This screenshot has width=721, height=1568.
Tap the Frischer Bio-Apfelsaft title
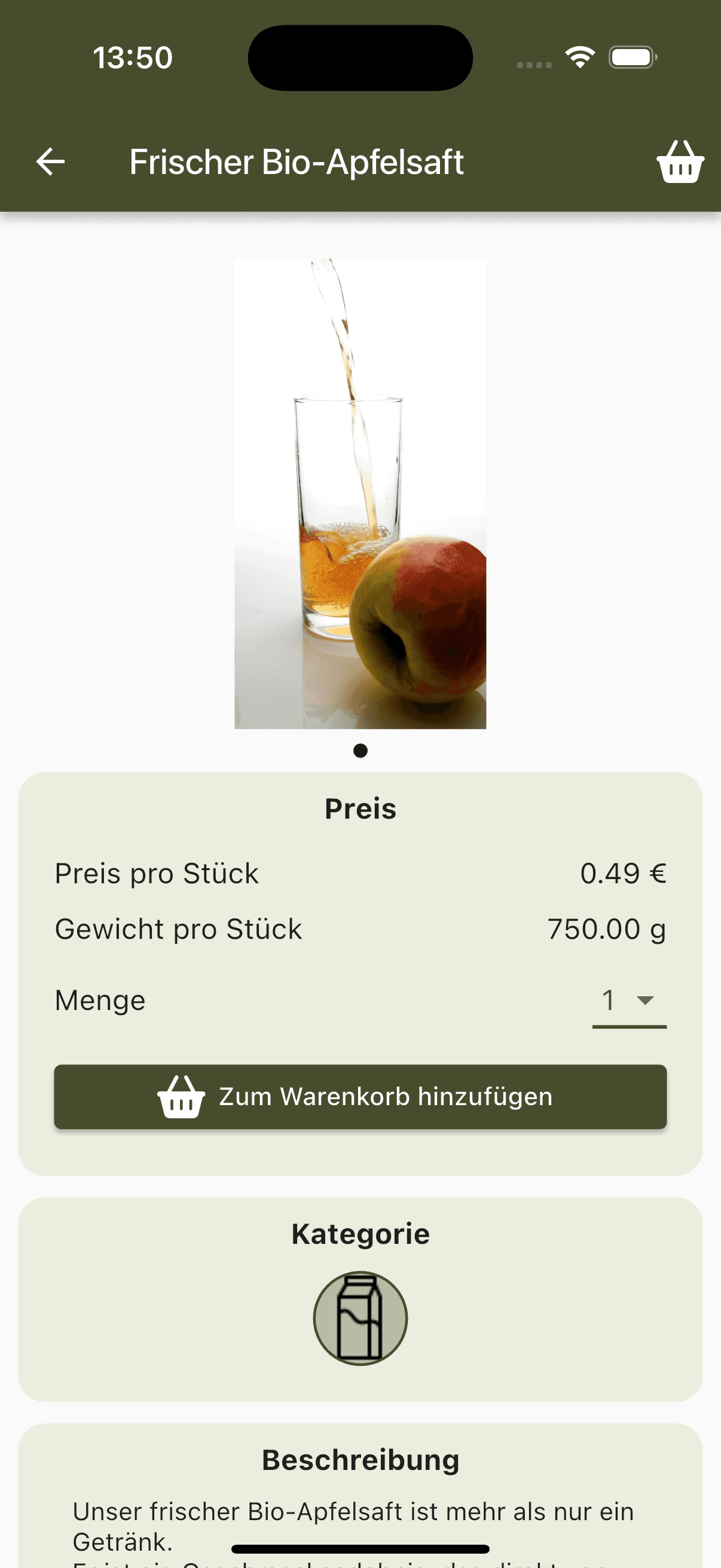coord(297,162)
